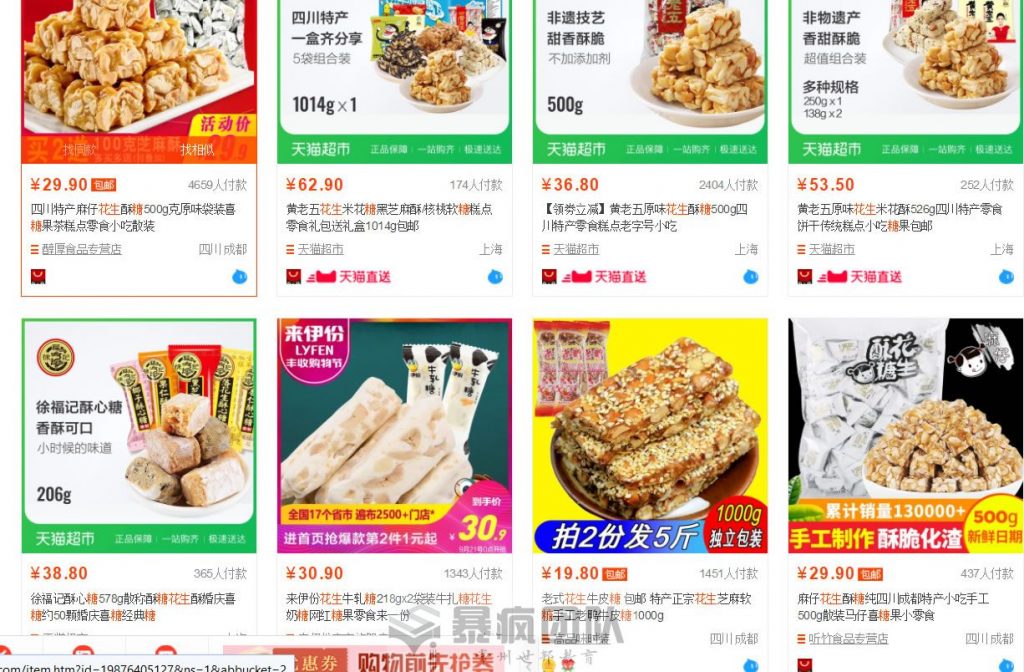Chat with the seller of the ¥62.90 item
Image resolution: width=1024 pixels, height=672 pixels.
(495, 277)
